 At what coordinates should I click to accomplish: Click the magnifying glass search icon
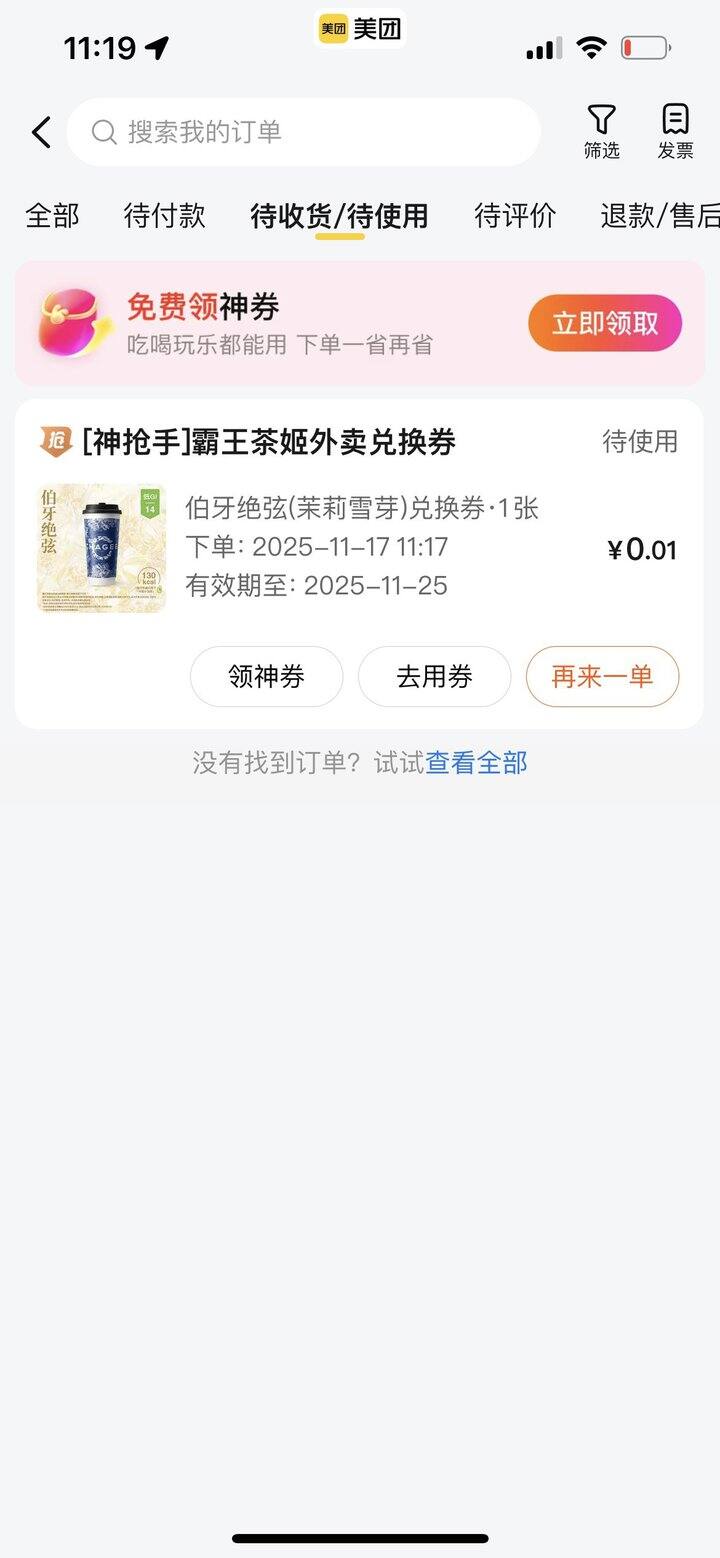(x=103, y=131)
